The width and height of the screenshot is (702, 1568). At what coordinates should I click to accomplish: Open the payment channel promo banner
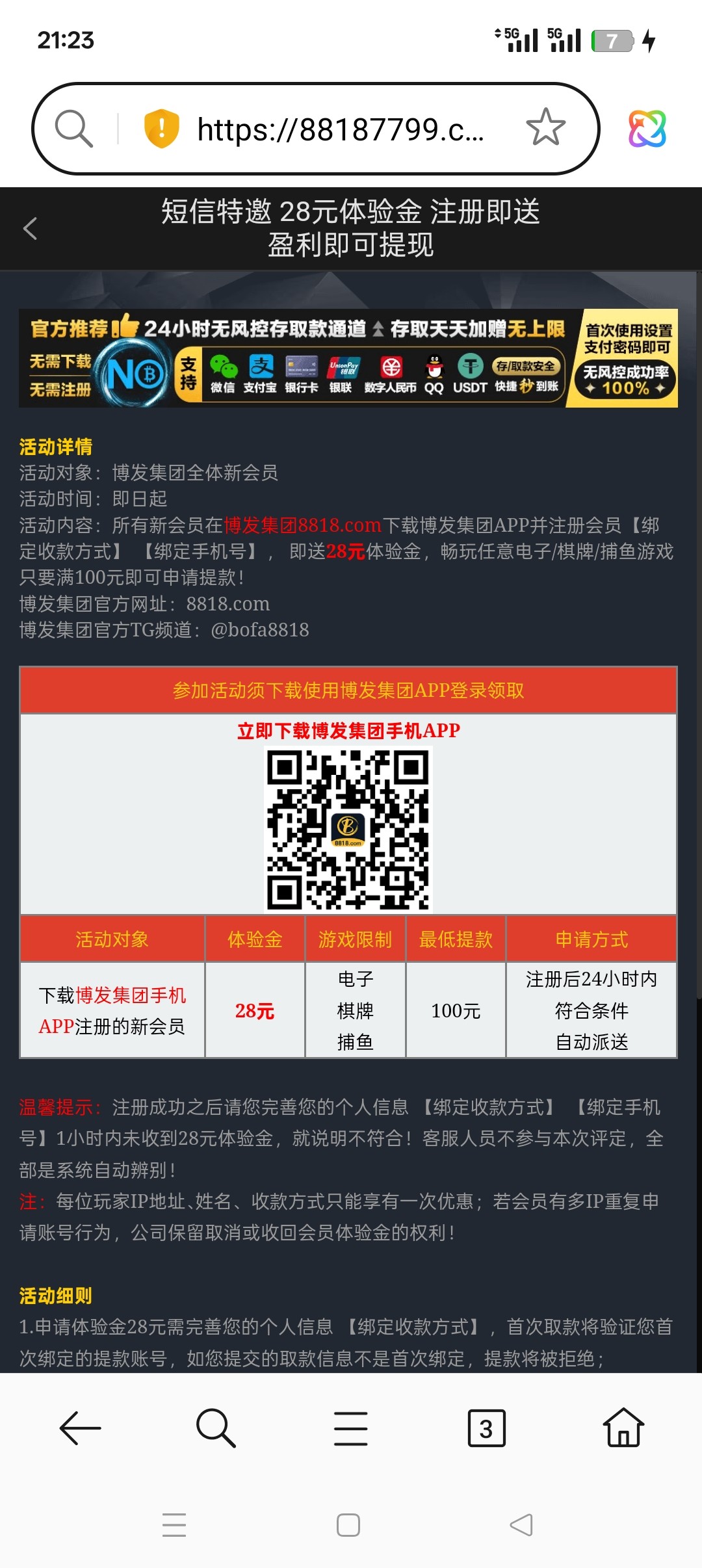[348, 358]
